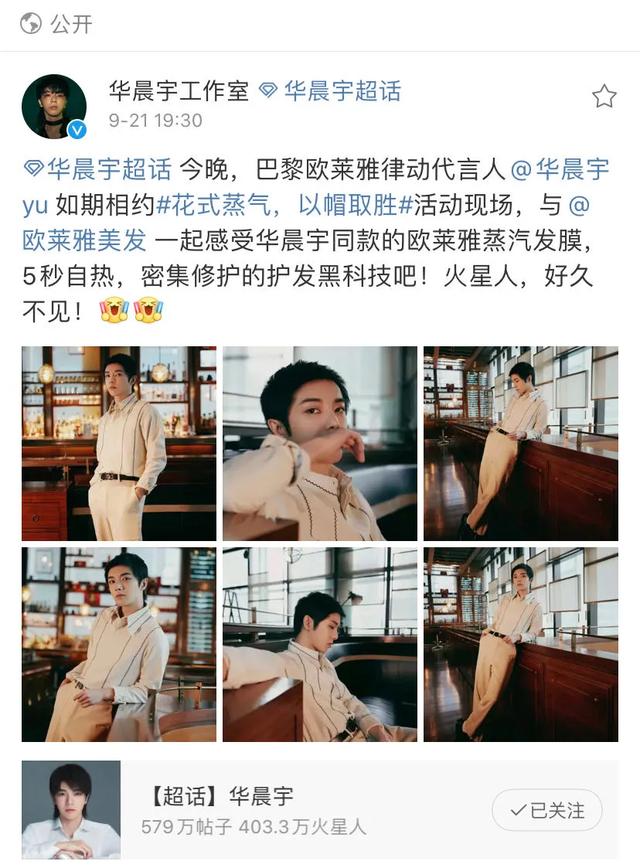Viewport: 640px width, 868px height.
Task: View first photo standing at the bar shelves
Action: point(119,443)
